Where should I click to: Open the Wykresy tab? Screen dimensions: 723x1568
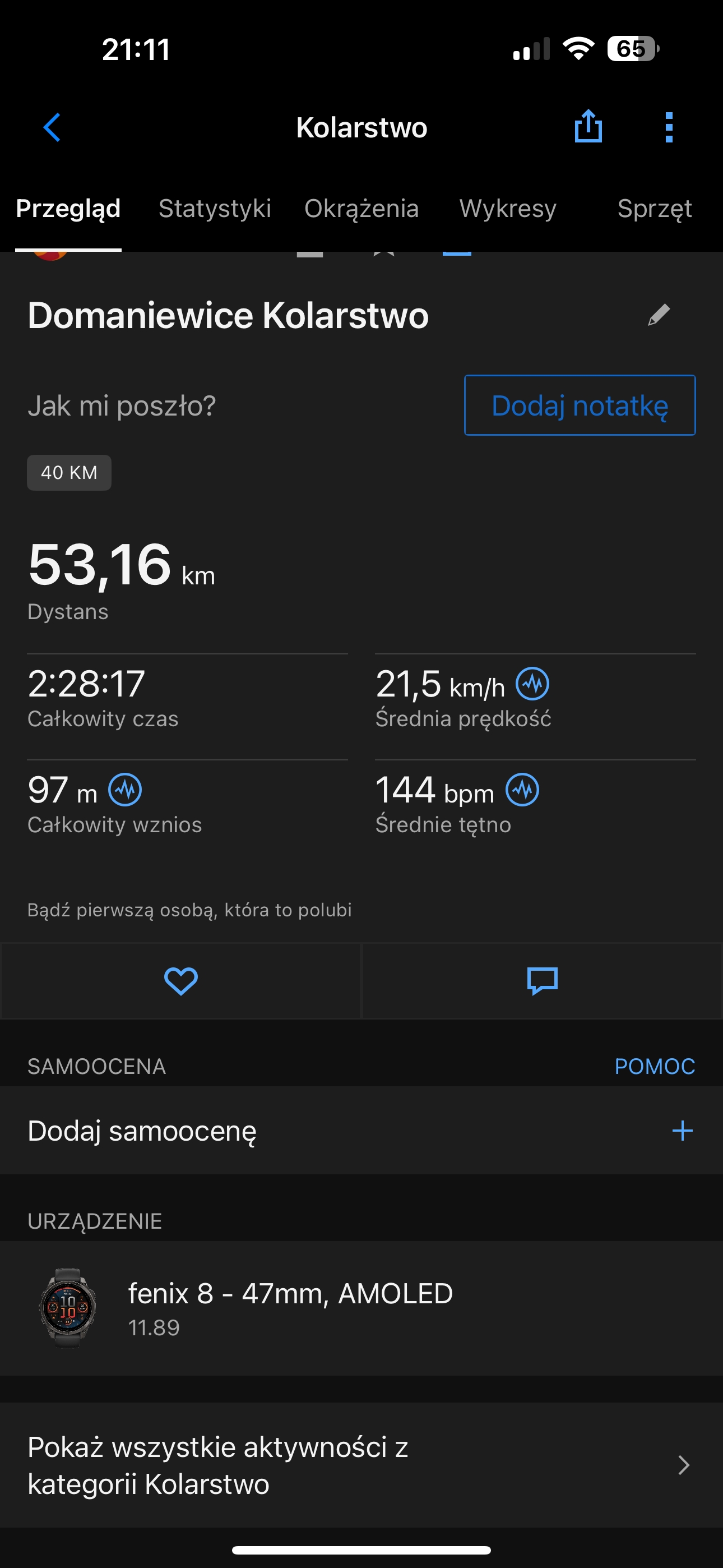(x=508, y=209)
